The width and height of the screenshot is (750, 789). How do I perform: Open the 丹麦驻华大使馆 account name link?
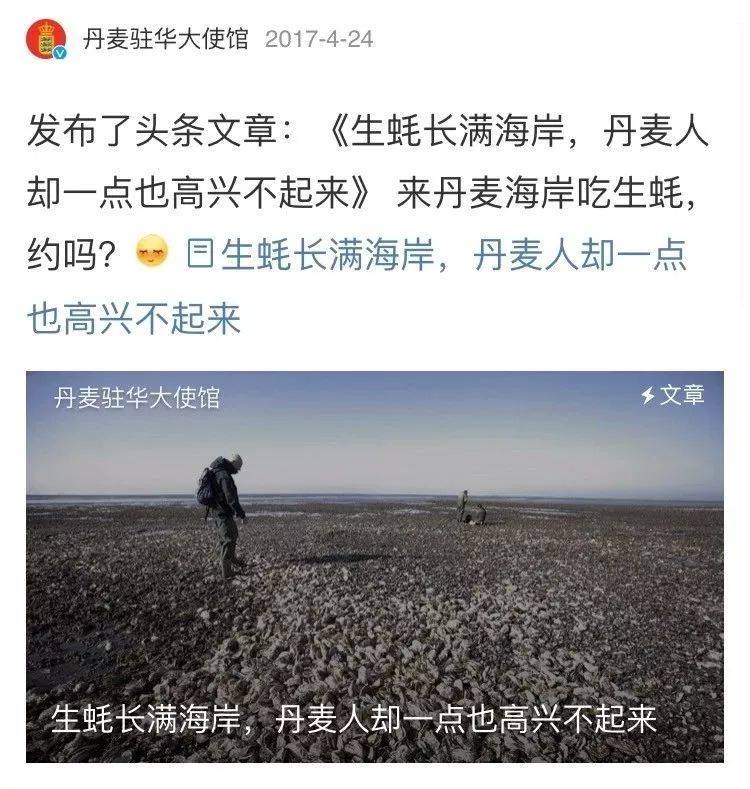coord(165,40)
